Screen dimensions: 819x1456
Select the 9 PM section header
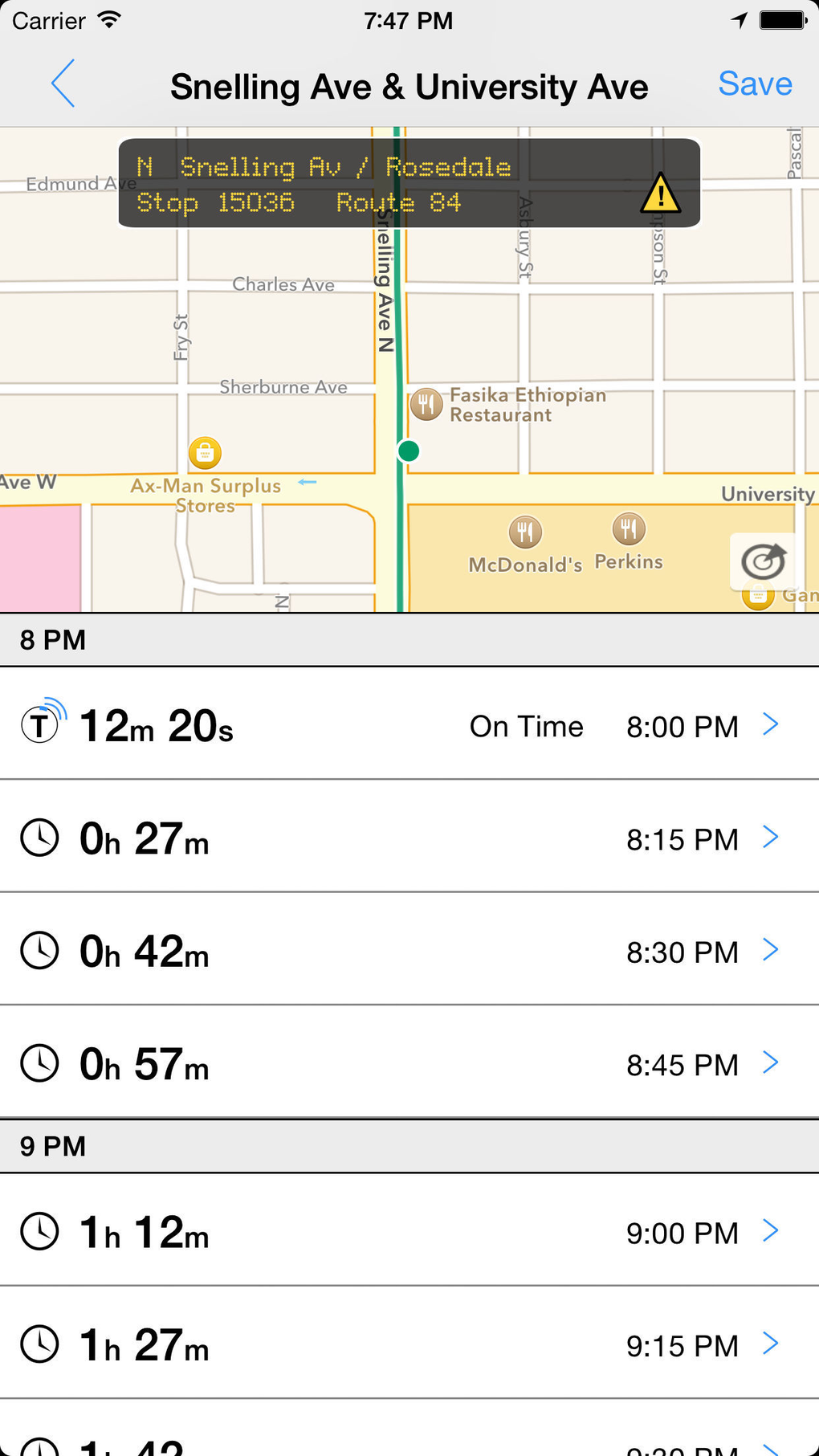(x=409, y=1146)
